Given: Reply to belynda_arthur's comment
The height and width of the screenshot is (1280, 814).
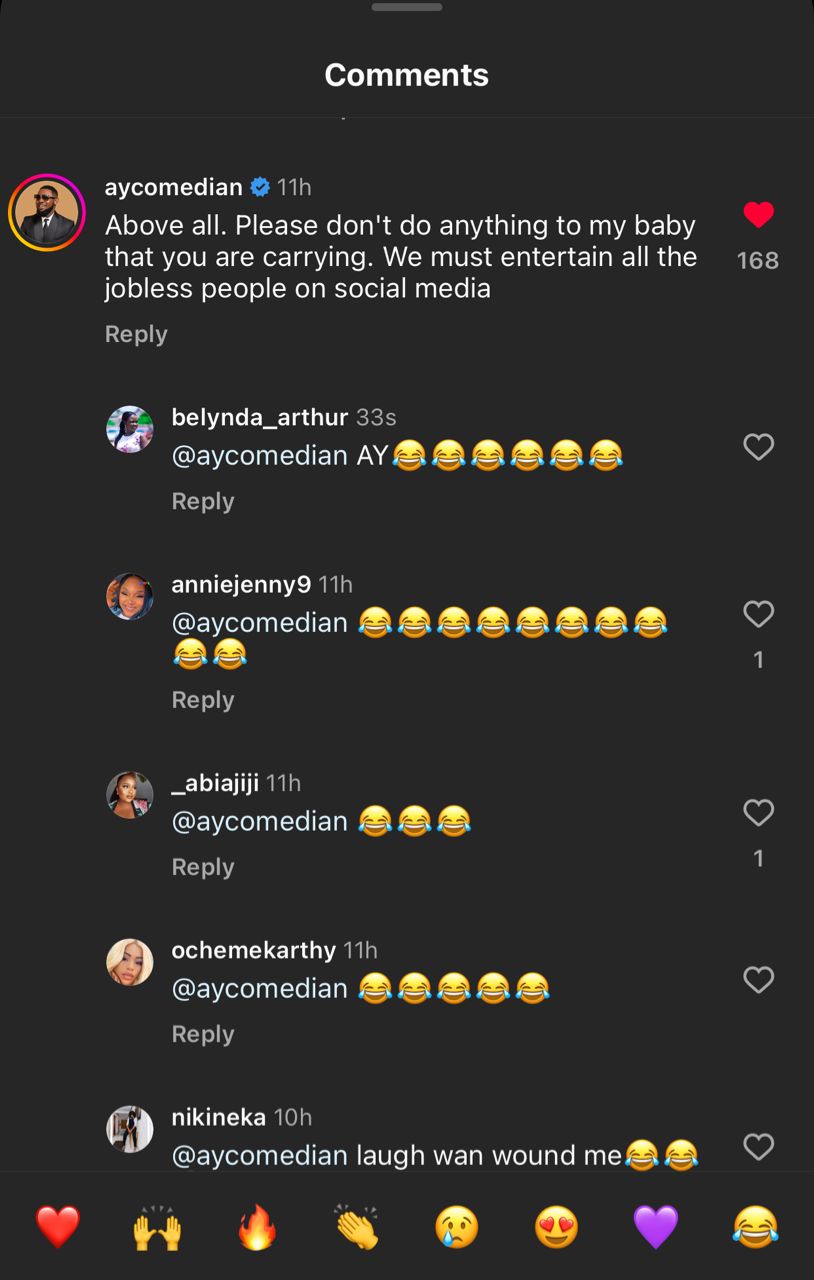Looking at the screenshot, I should pos(203,501).
